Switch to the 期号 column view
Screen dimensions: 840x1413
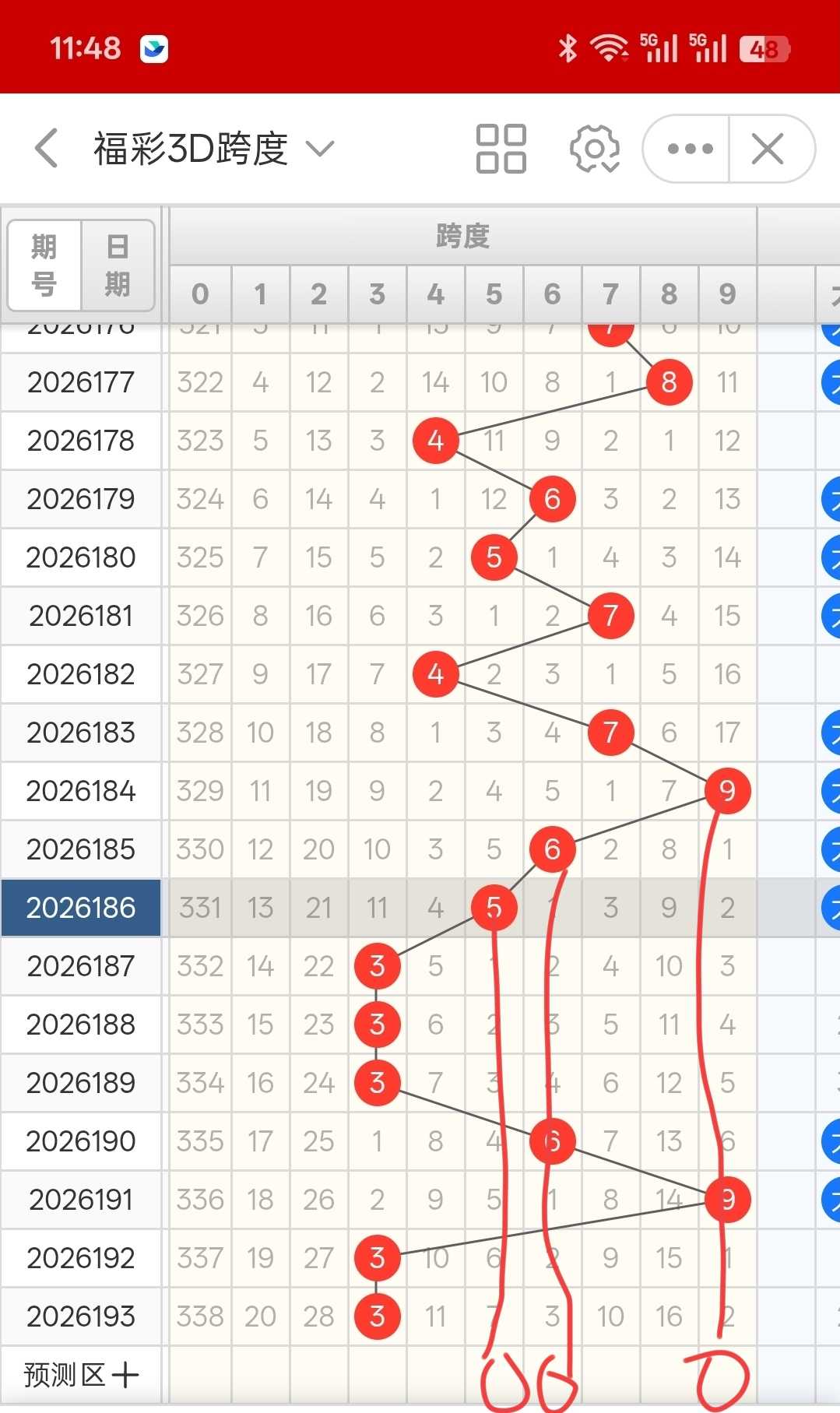click(x=44, y=265)
